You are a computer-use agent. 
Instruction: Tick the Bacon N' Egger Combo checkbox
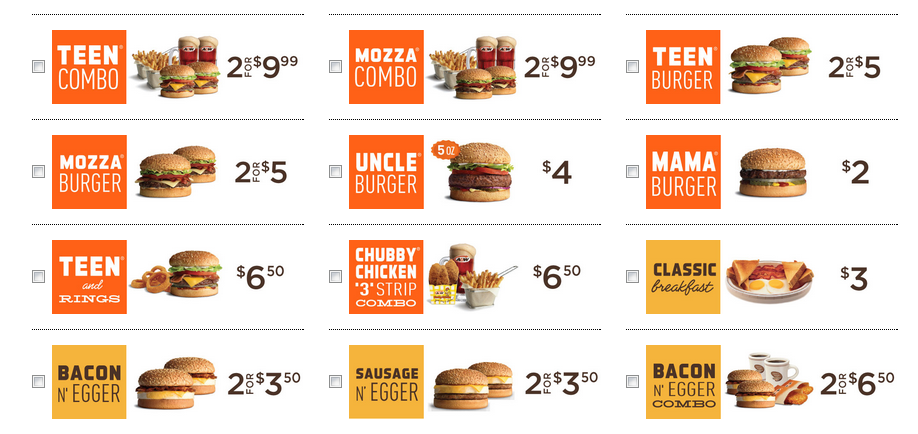[x=632, y=381]
